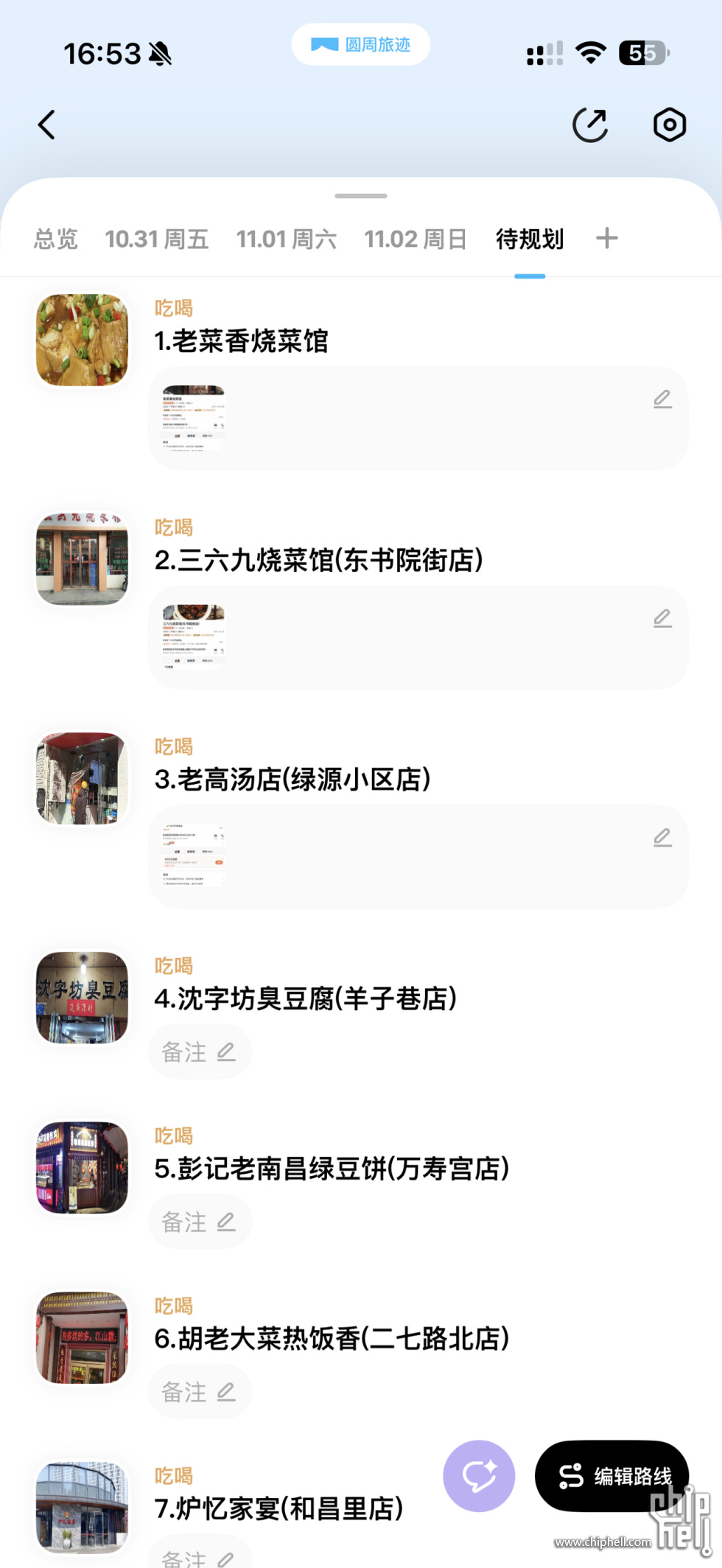
Task: Open 老高汤店(绿源小区店) details
Action: click(292, 780)
